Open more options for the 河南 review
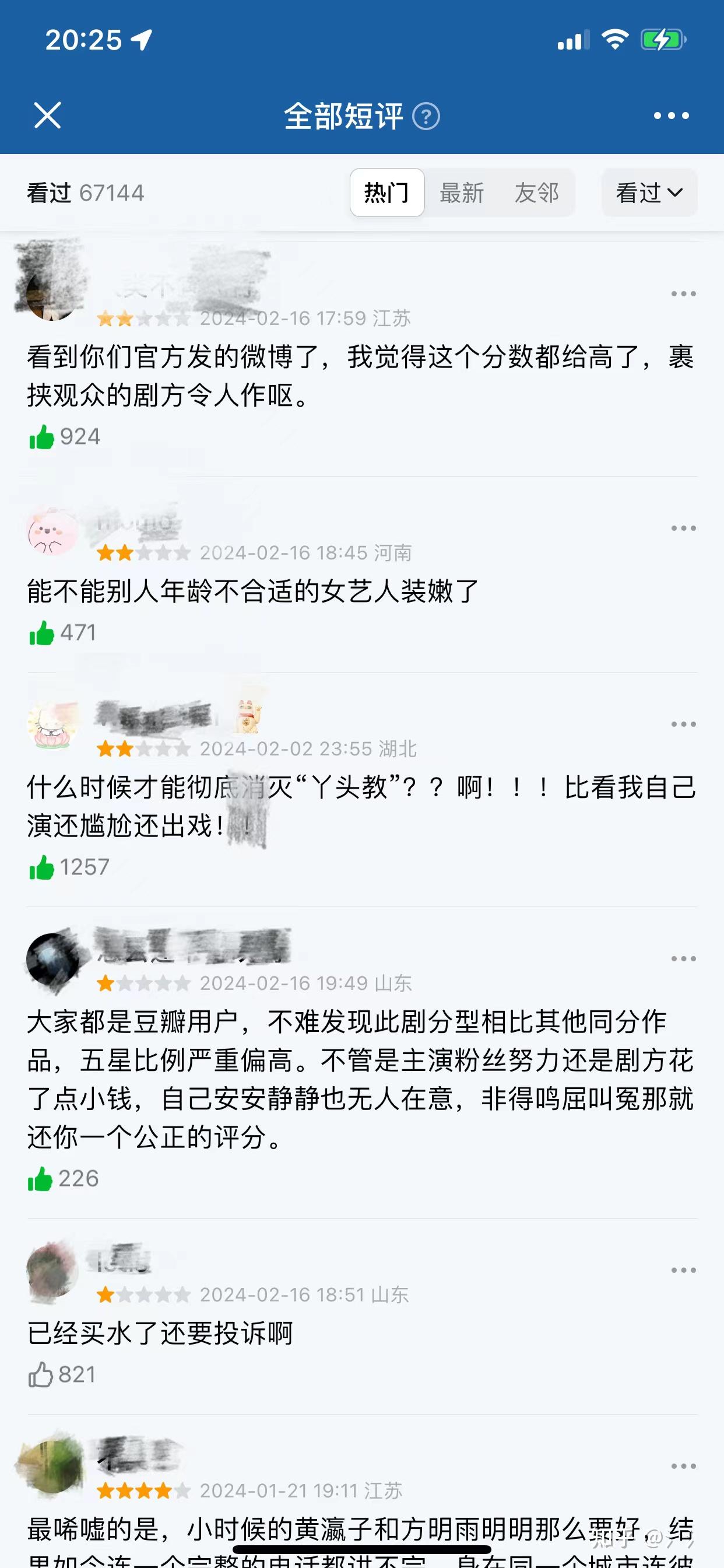The image size is (724, 1568). 683,528
